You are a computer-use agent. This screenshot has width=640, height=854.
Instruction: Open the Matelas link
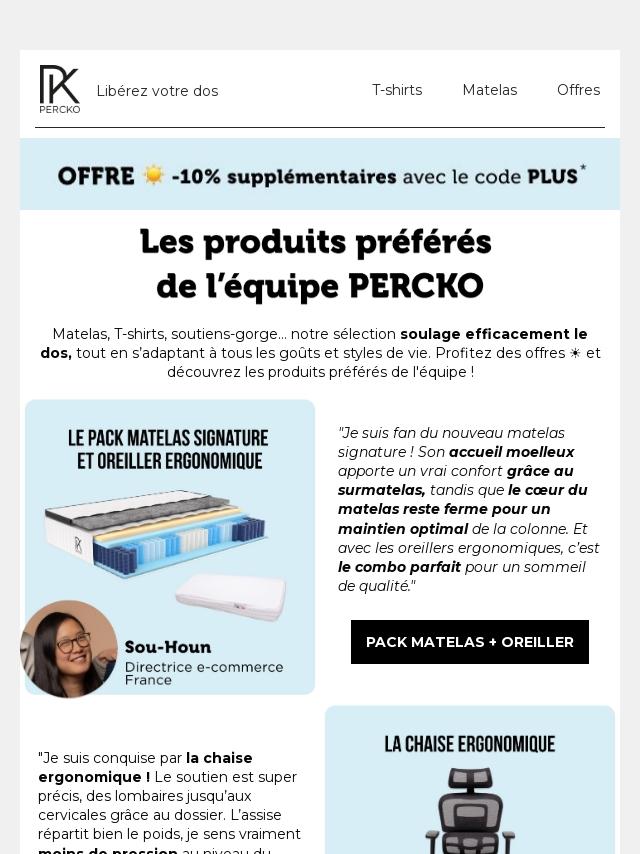489,90
